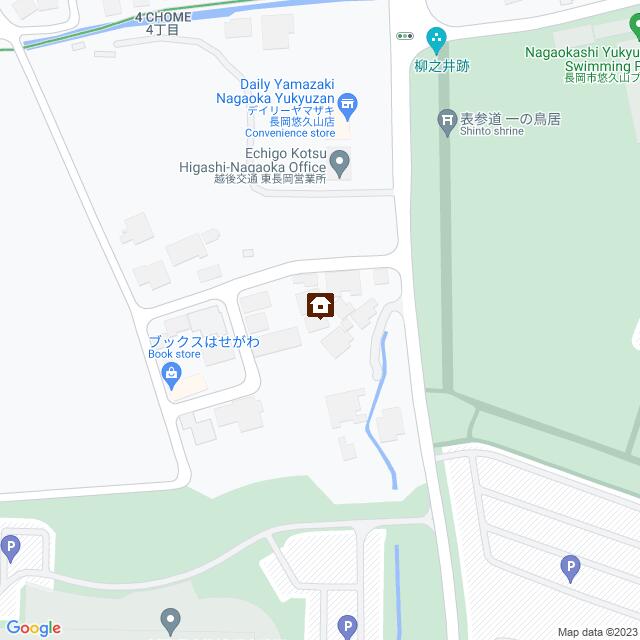Open the Google logo link
640x640 pixels.
[32, 627]
